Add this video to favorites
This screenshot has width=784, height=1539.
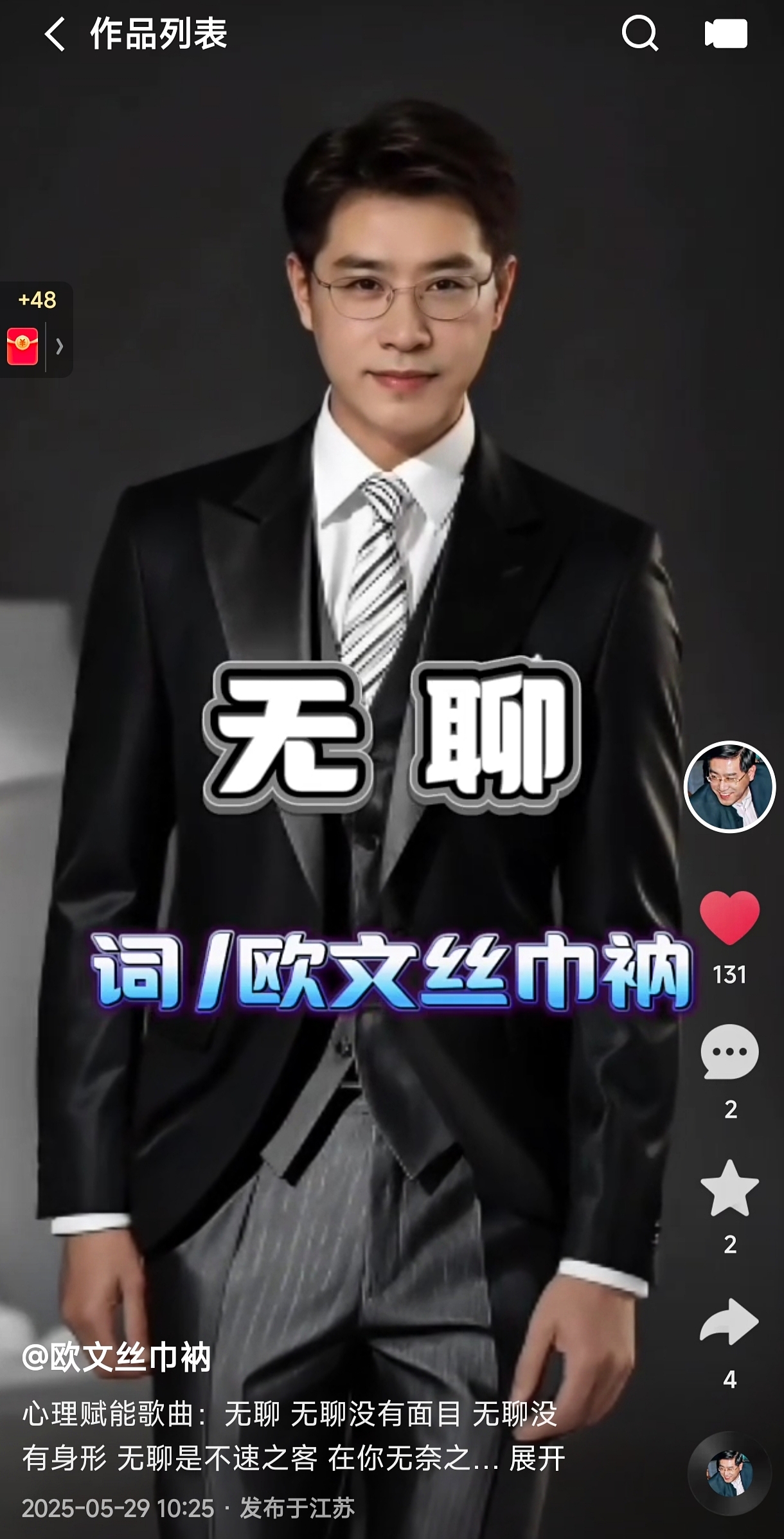(x=729, y=1188)
